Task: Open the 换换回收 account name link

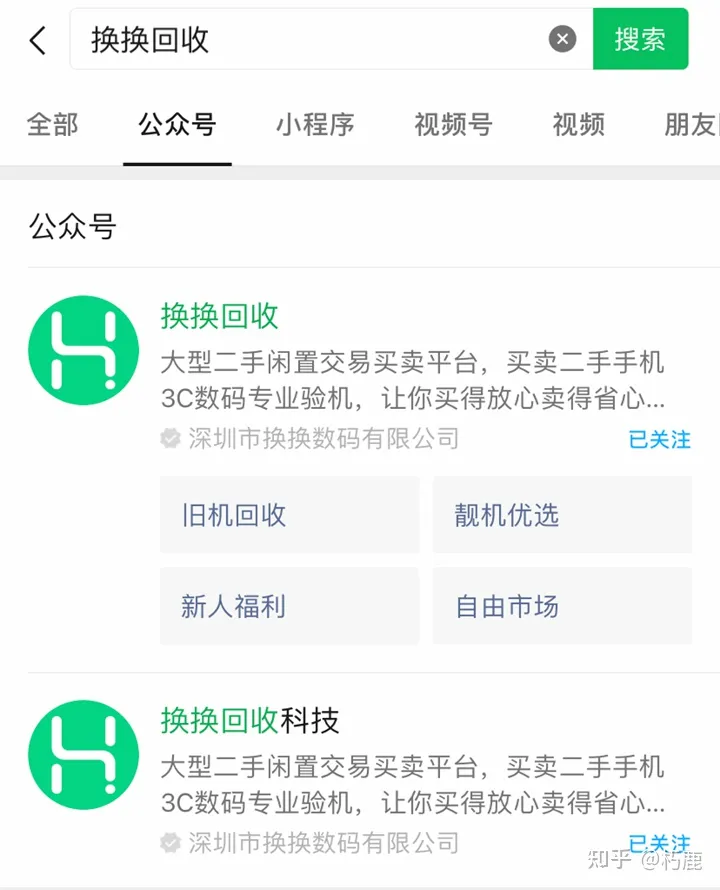Action: pos(221,315)
